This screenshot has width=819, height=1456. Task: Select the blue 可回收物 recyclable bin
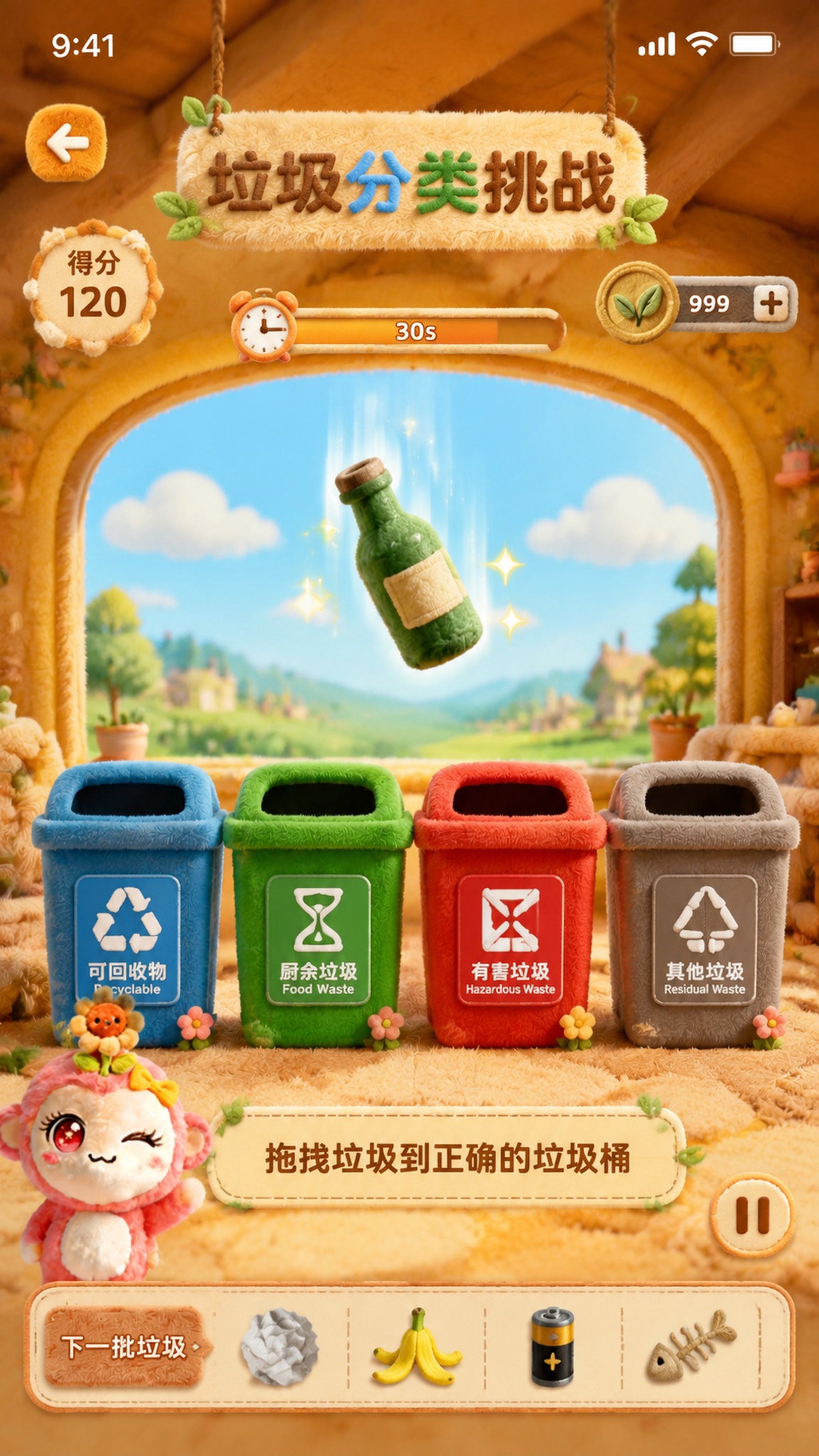point(128,904)
